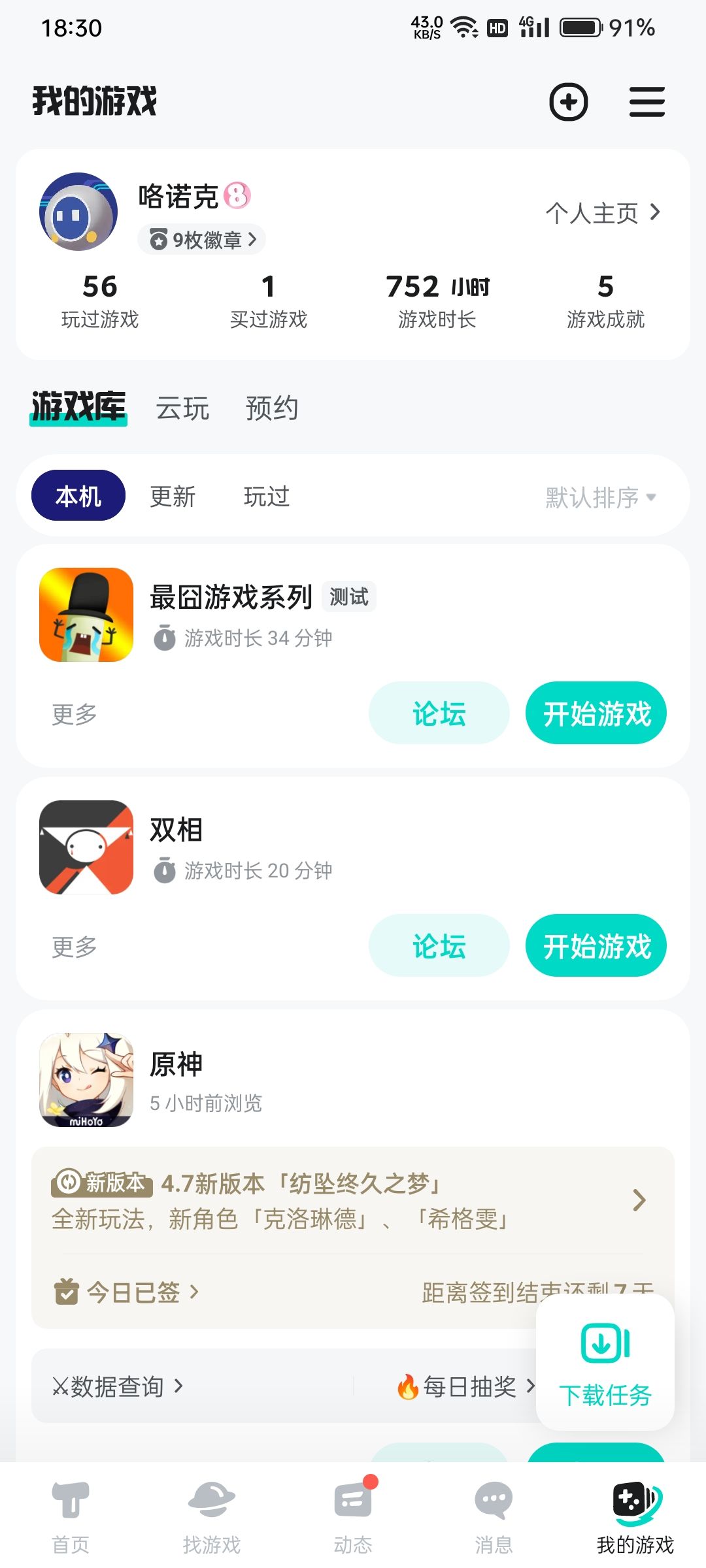The width and height of the screenshot is (706, 1568).
Task: Select the 更新 filter
Action: click(x=173, y=497)
